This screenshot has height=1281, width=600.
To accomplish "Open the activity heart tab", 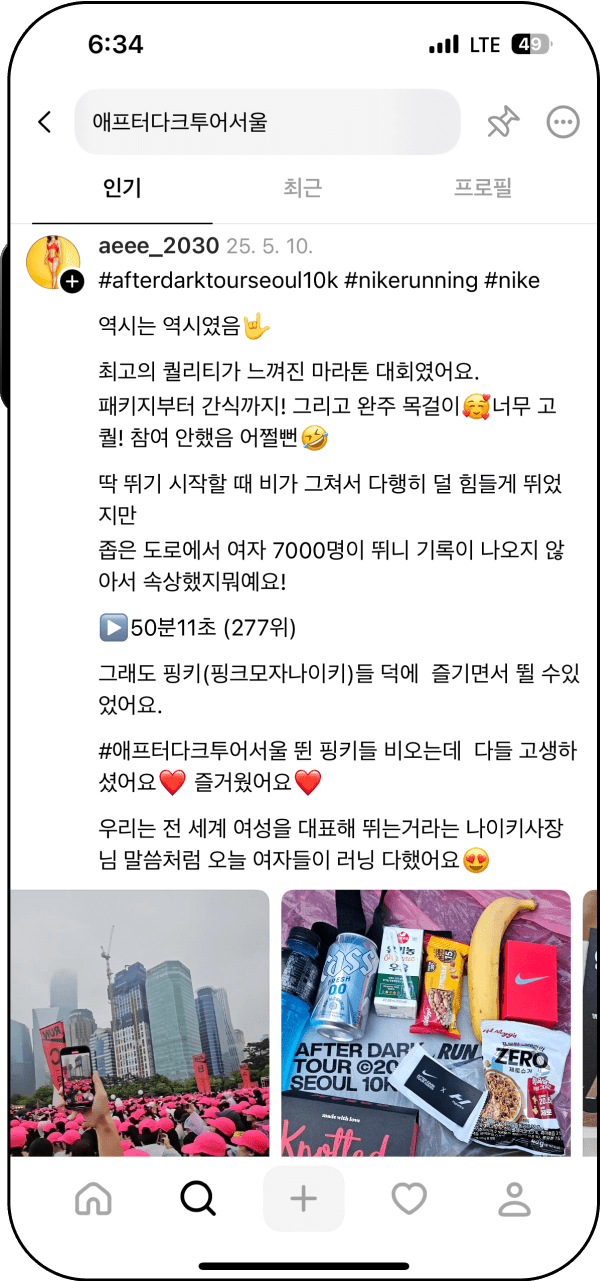I will click(x=408, y=1197).
